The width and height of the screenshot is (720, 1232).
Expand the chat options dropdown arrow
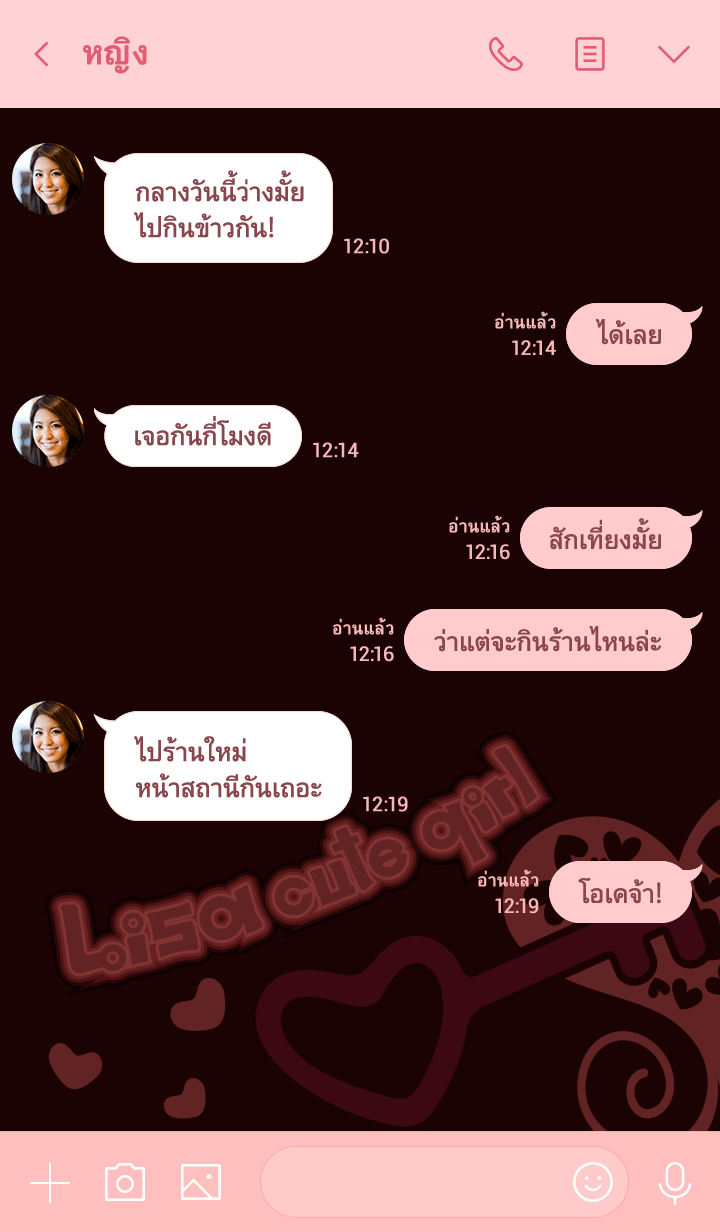[674, 54]
